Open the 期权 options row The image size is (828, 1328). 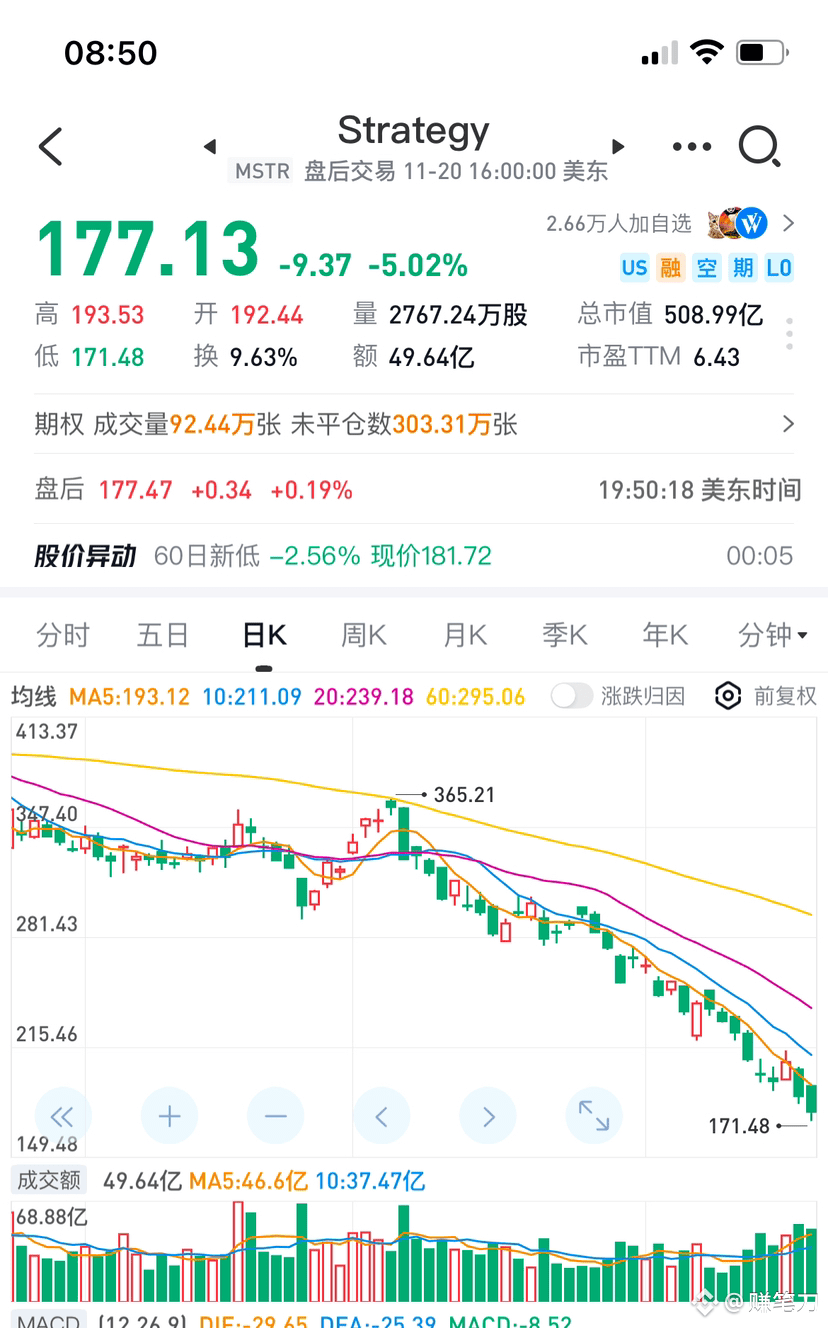pyautogui.click(x=414, y=424)
